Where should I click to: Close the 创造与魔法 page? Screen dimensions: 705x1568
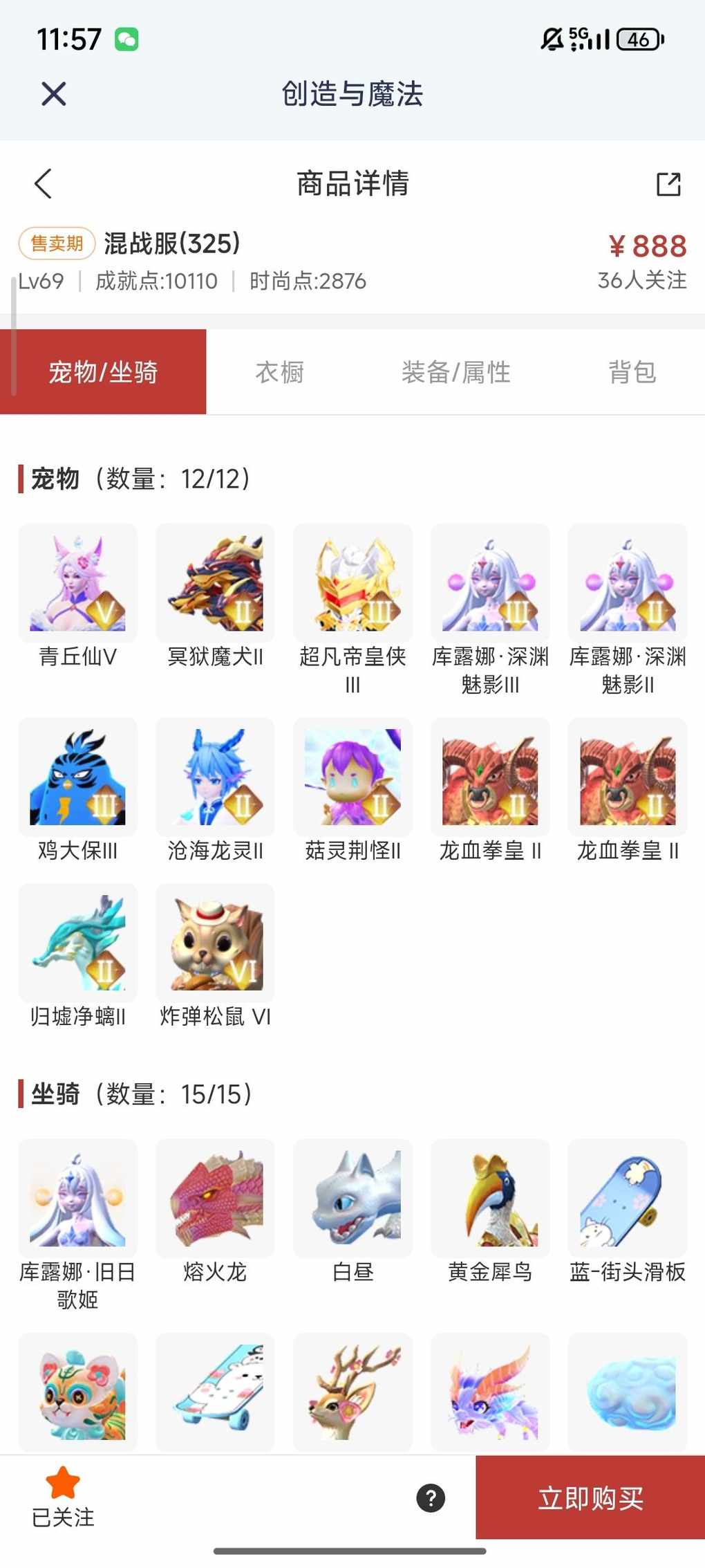tap(53, 93)
